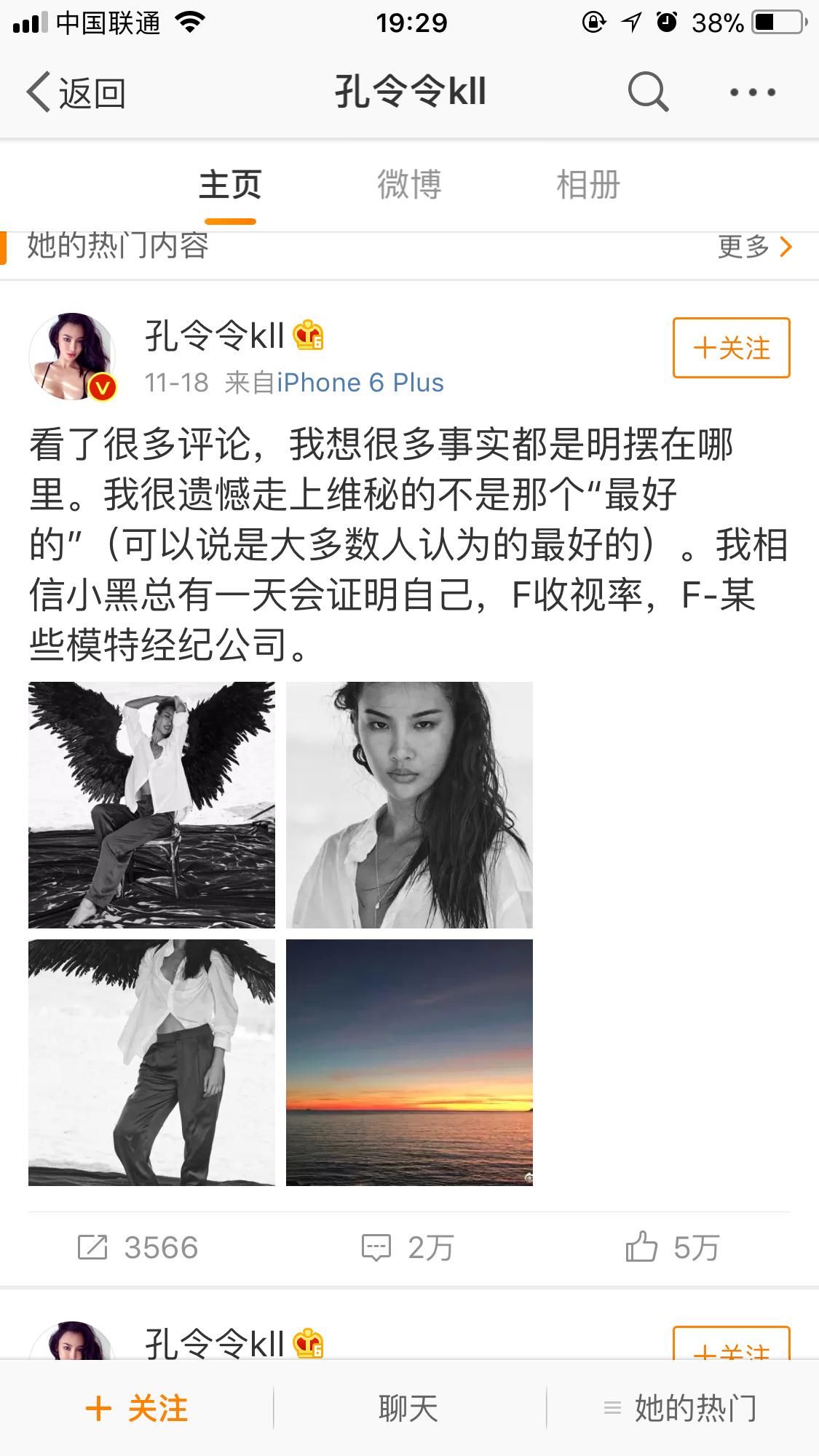Switch to the 微博 tab

pyautogui.click(x=409, y=184)
